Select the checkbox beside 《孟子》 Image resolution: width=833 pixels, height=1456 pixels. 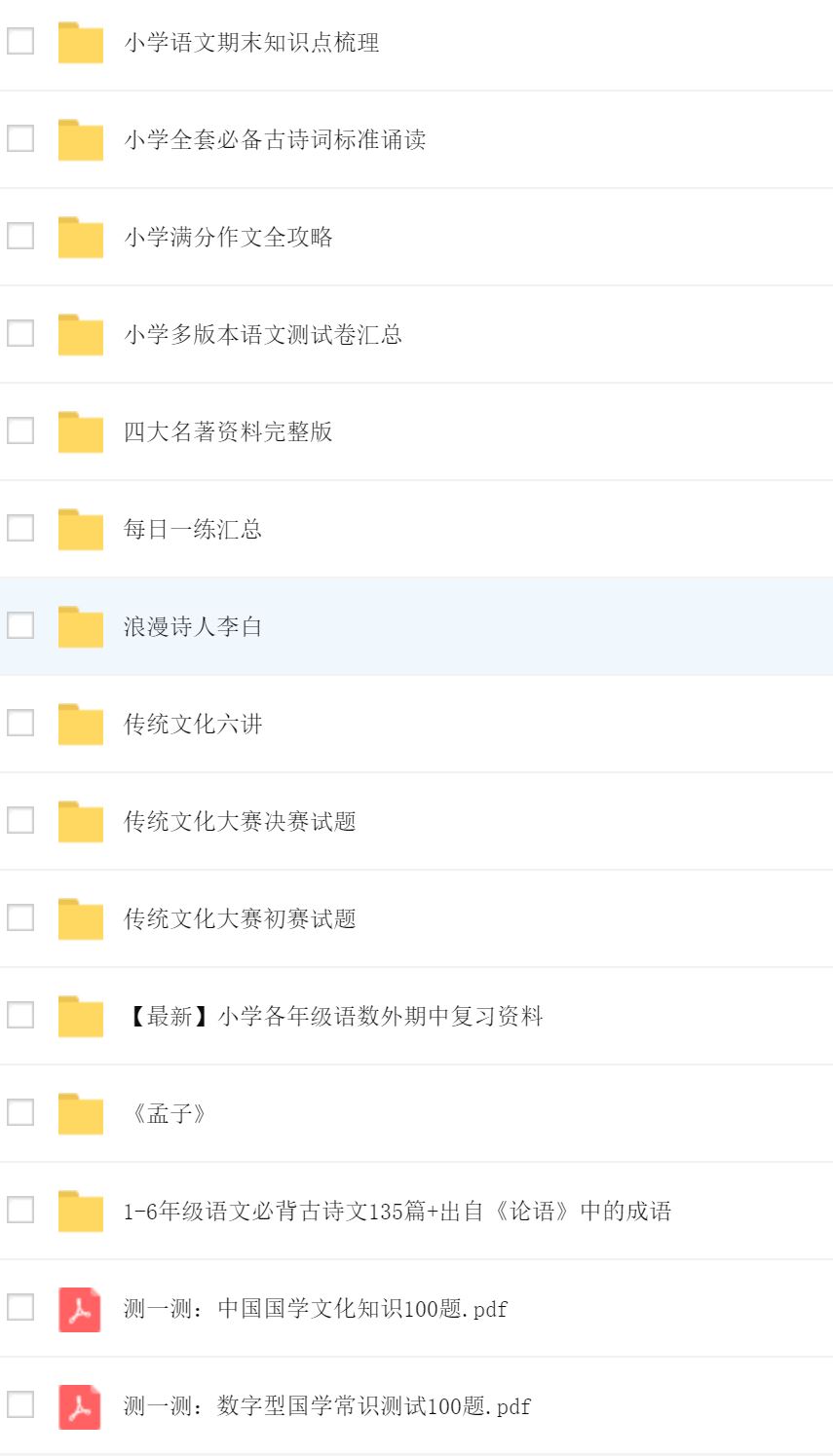(20, 1112)
